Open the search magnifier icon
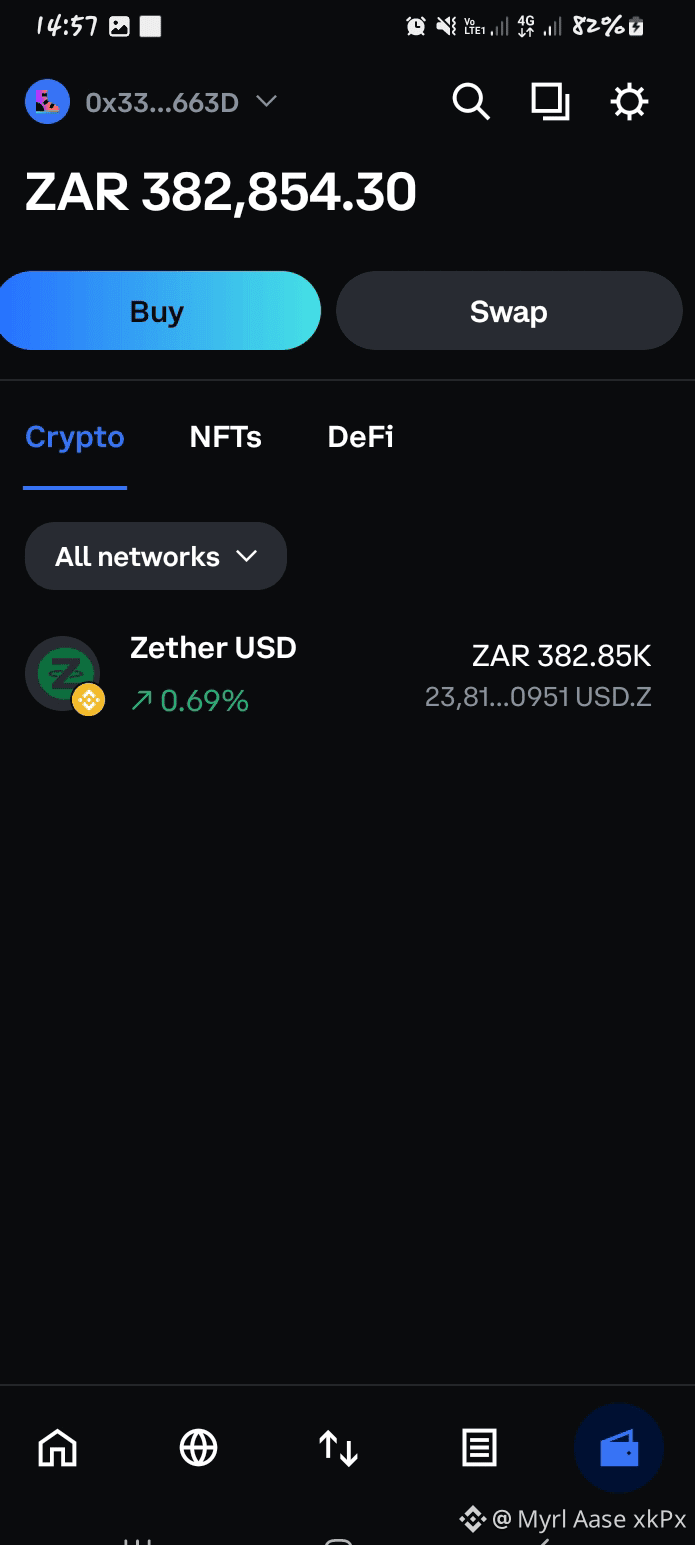Screen dimensions: 695x1545 coord(470,102)
